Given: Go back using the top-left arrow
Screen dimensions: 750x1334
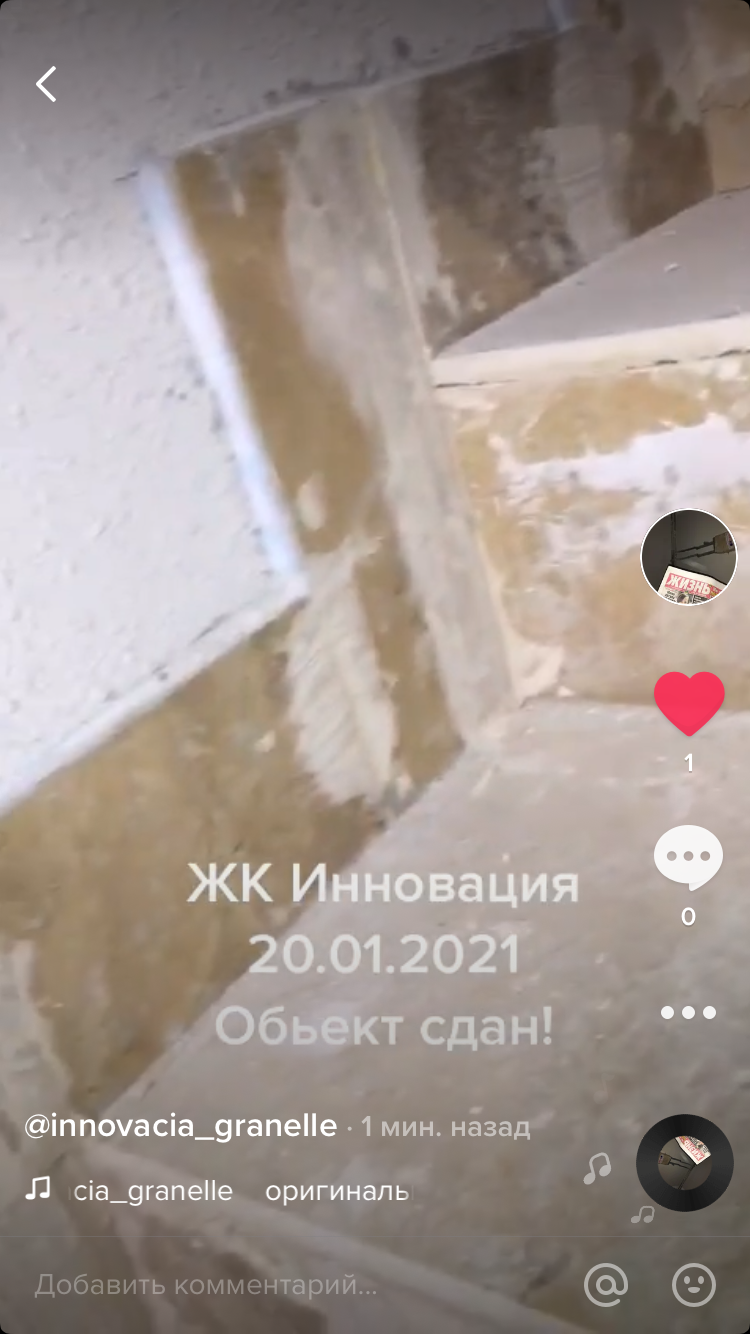Looking at the screenshot, I should 46,85.
